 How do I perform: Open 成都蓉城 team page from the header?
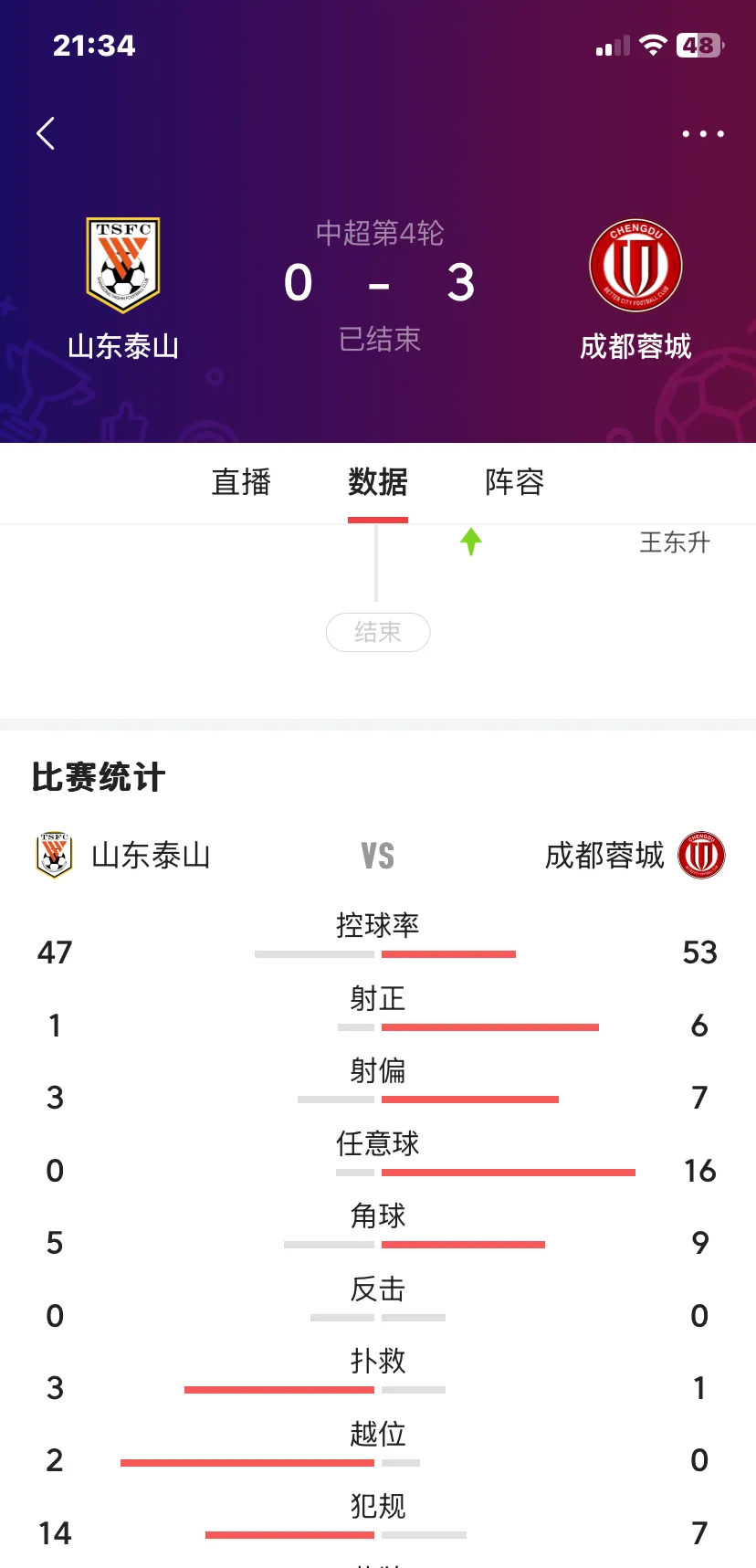[x=635, y=267]
